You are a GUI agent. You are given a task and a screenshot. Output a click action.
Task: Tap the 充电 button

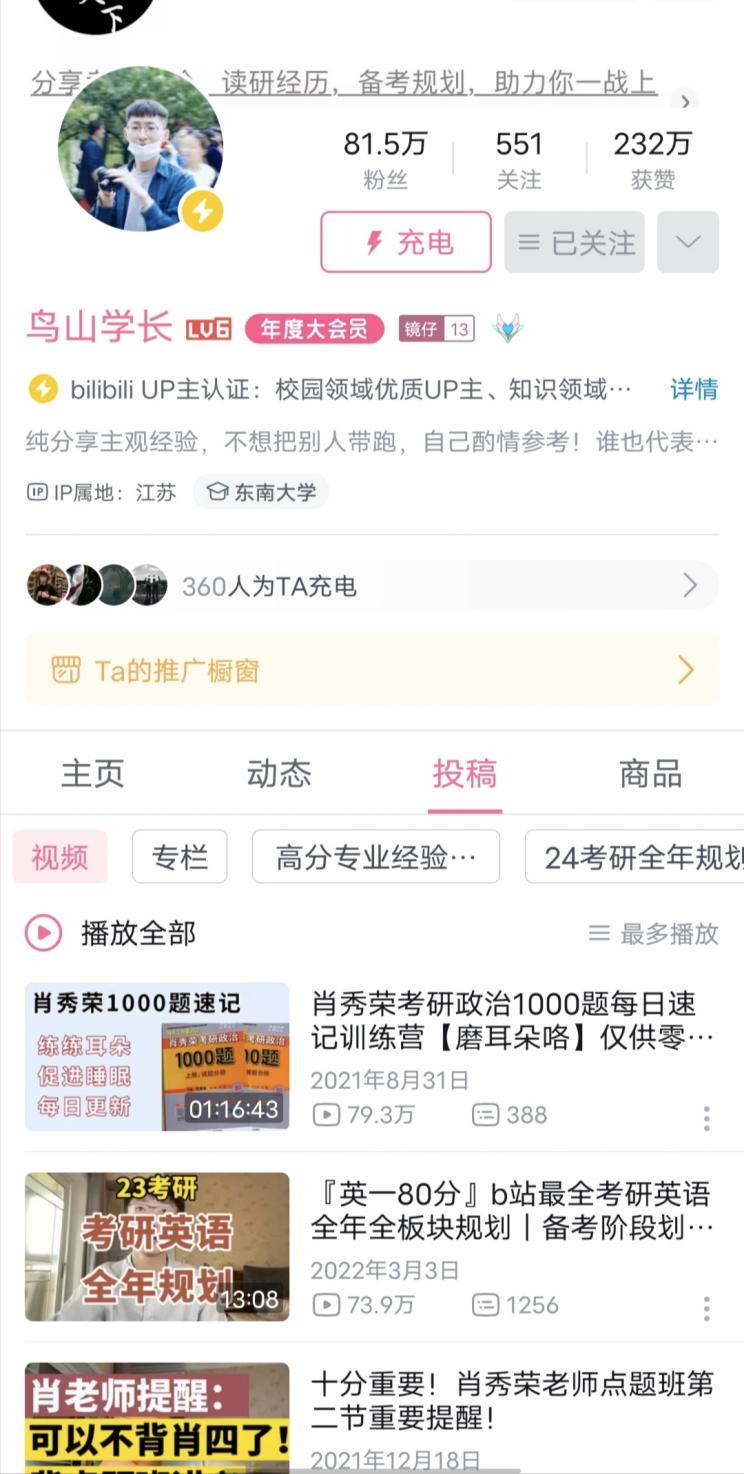click(x=406, y=242)
